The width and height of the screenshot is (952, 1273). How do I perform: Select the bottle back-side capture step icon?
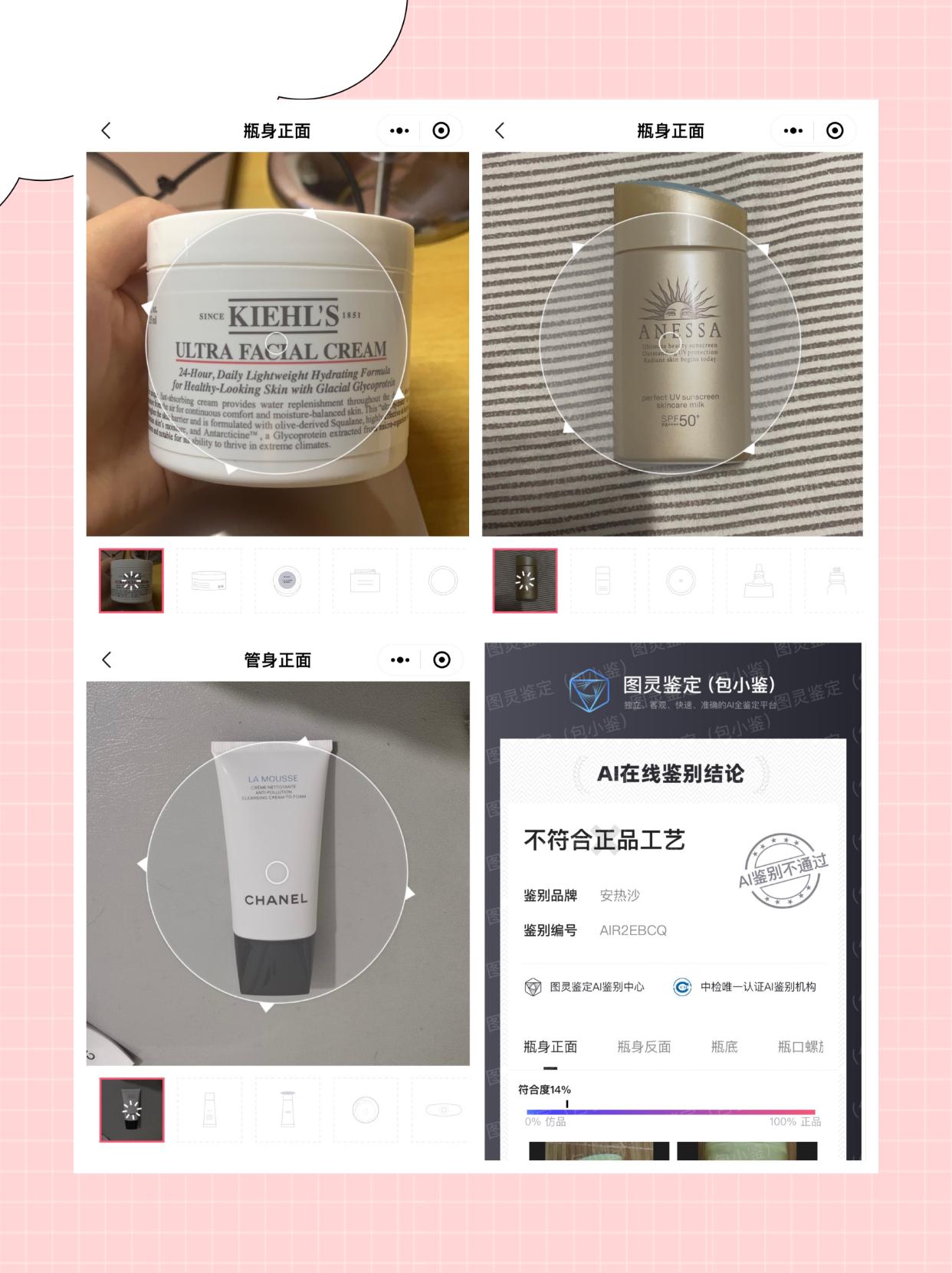point(602,581)
